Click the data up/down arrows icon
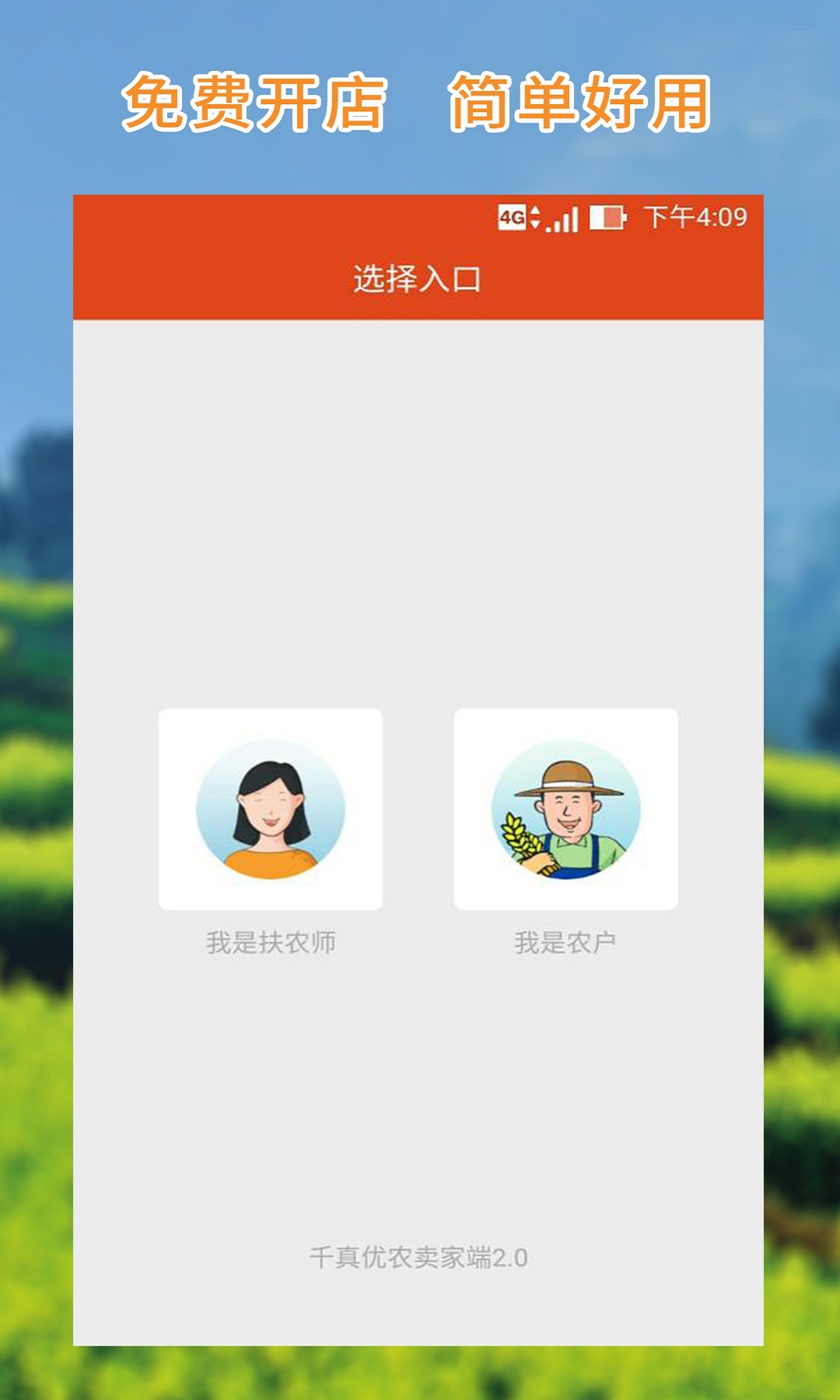Image resolution: width=840 pixels, height=1400 pixels. coord(537,217)
